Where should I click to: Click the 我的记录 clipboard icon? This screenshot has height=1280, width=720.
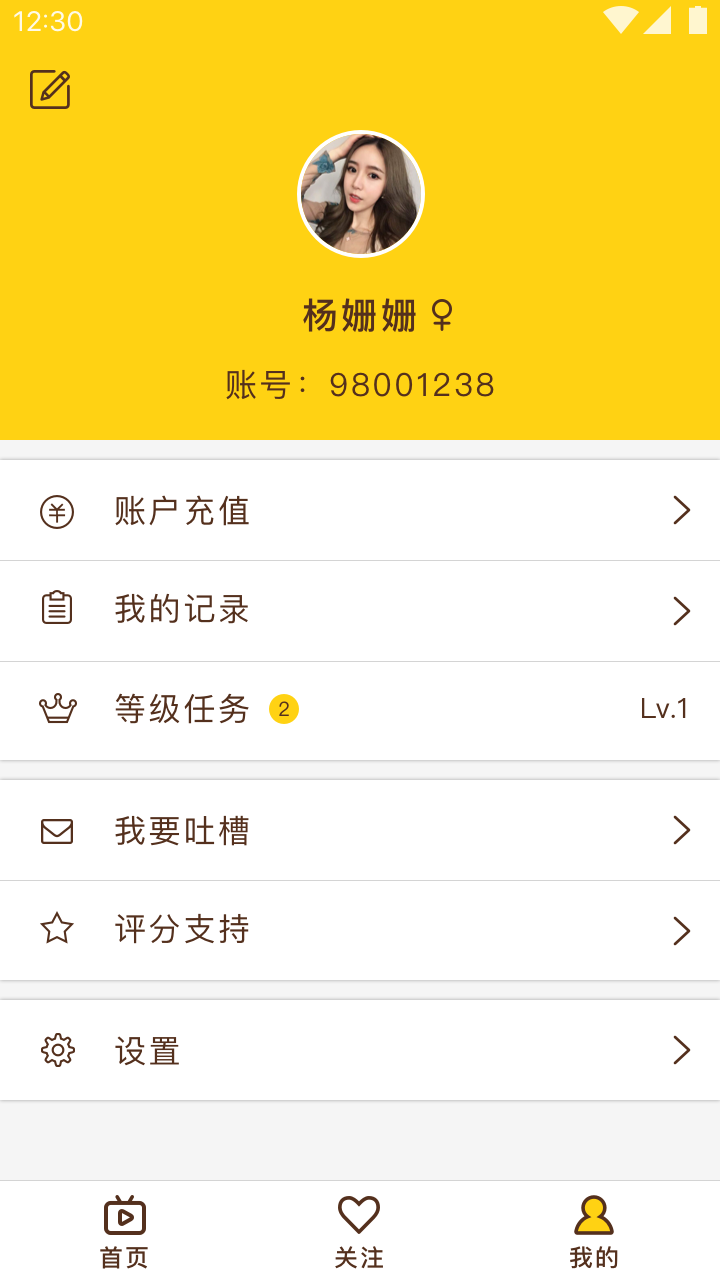(57, 610)
